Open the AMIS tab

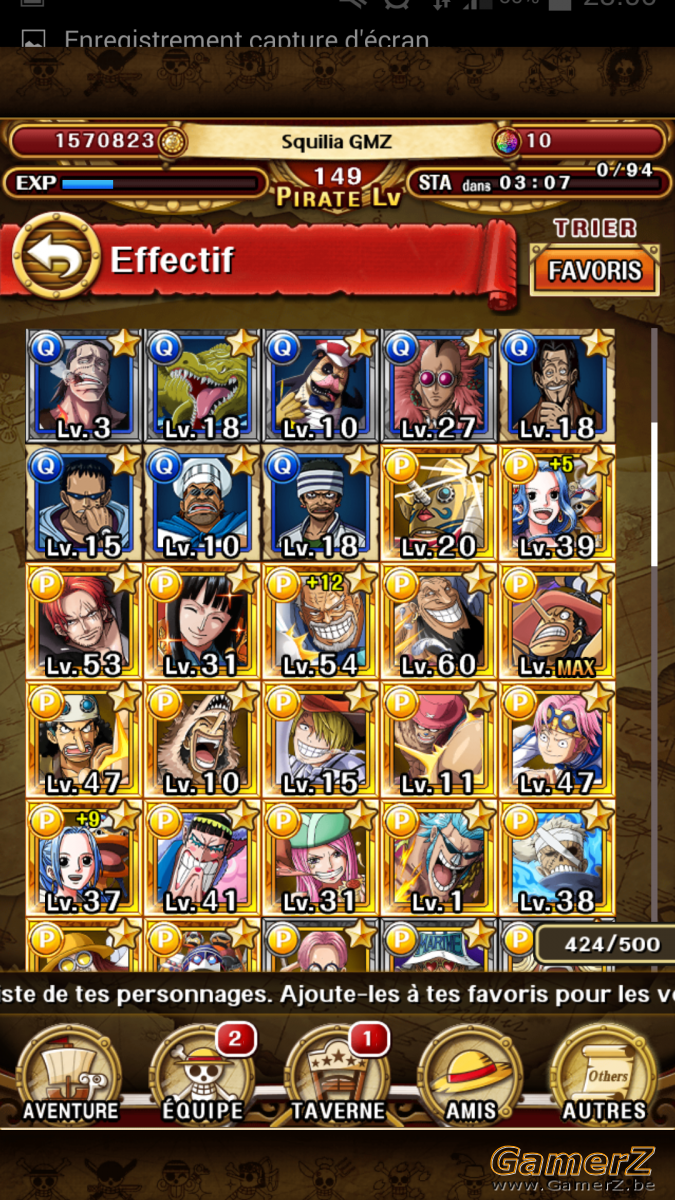pyautogui.click(x=470, y=1073)
